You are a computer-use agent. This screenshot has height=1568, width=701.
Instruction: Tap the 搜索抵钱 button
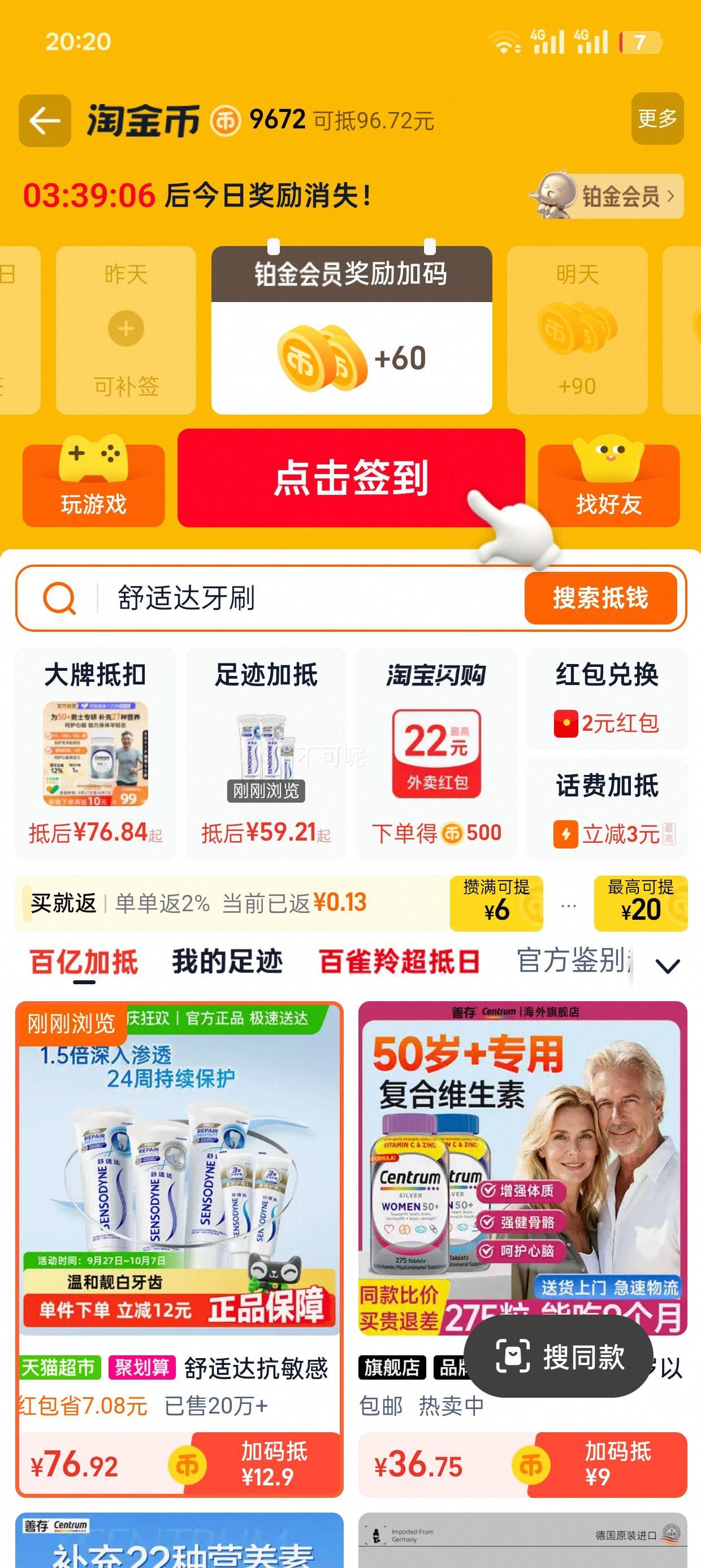[600, 598]
